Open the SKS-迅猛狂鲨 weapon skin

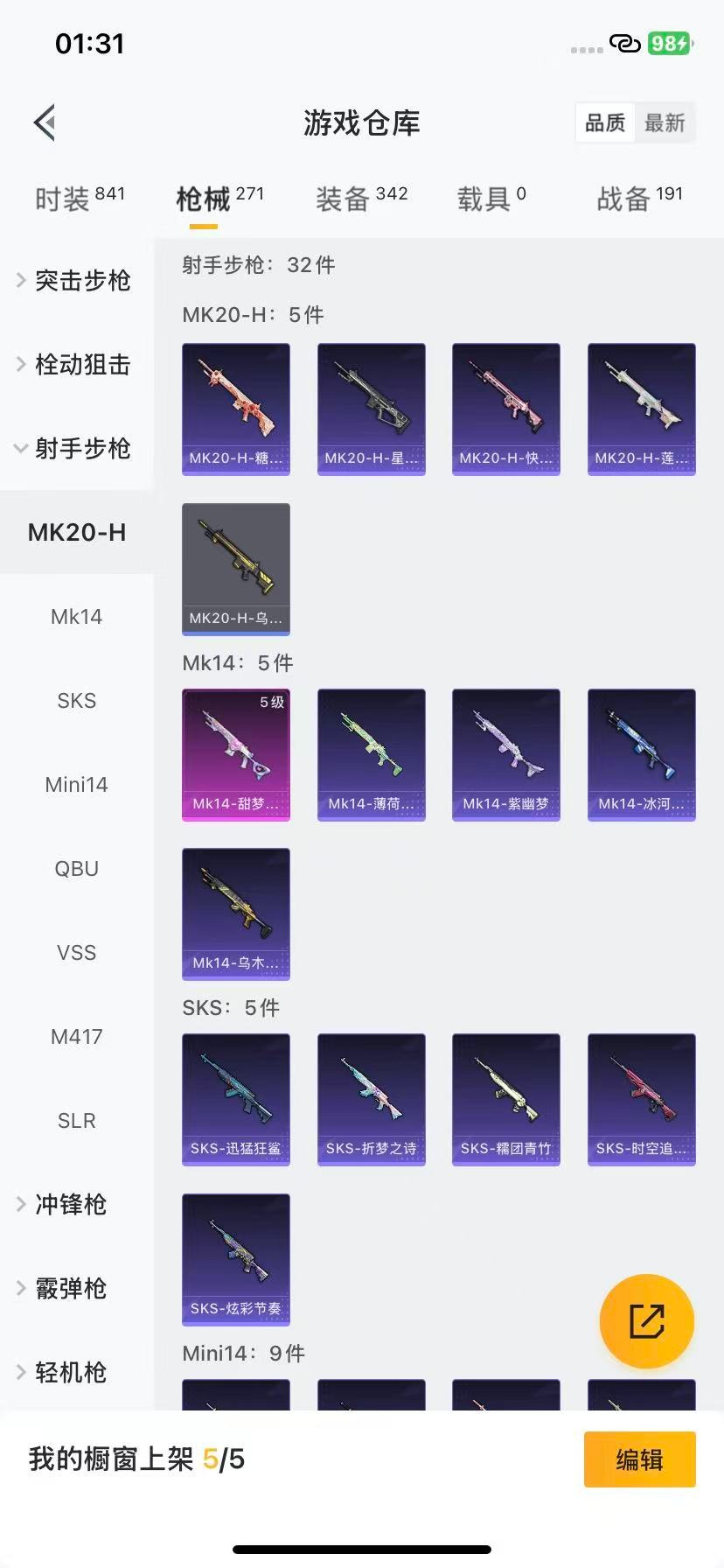click(x=235, y=1099)
